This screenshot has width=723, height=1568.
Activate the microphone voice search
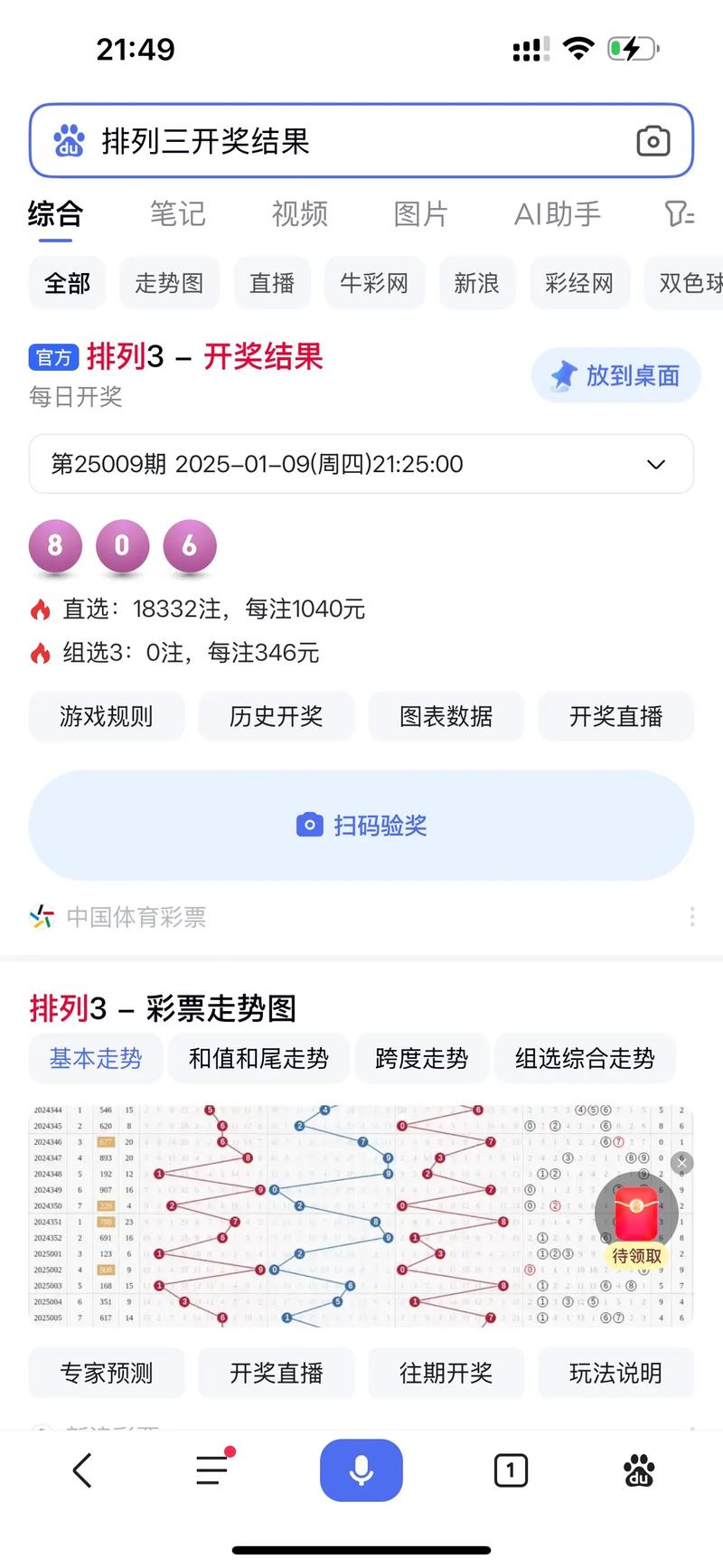(x=361, y=1470)
